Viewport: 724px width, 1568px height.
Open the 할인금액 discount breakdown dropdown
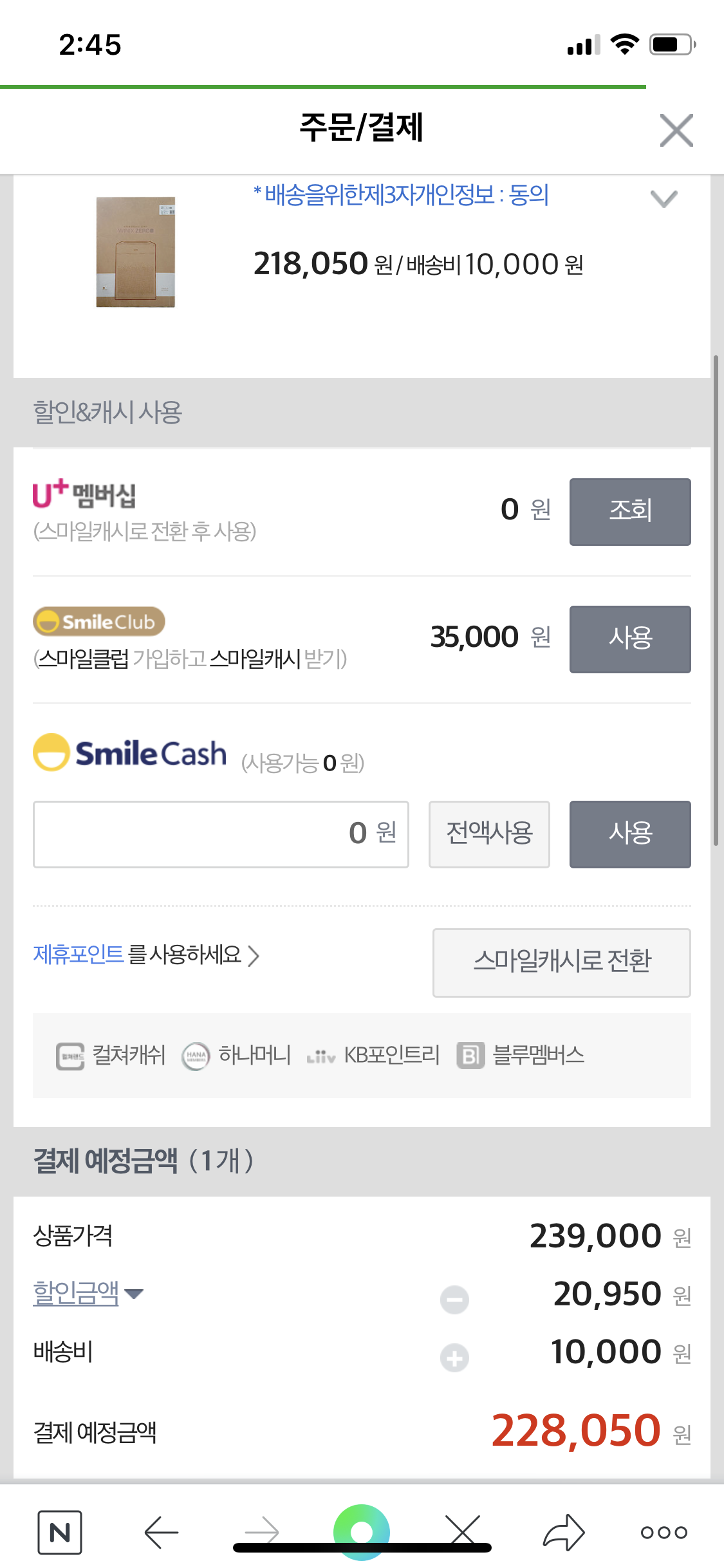(x=89, y=1293)
